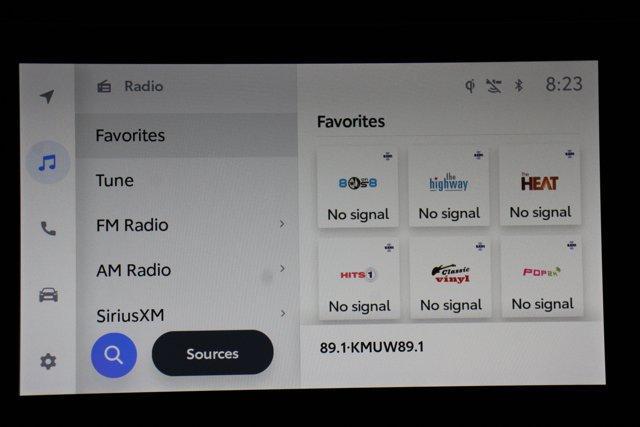Open the phone icon in the sidebar
The width and height of the screenshot is (640, 427).
click(47, 228)
